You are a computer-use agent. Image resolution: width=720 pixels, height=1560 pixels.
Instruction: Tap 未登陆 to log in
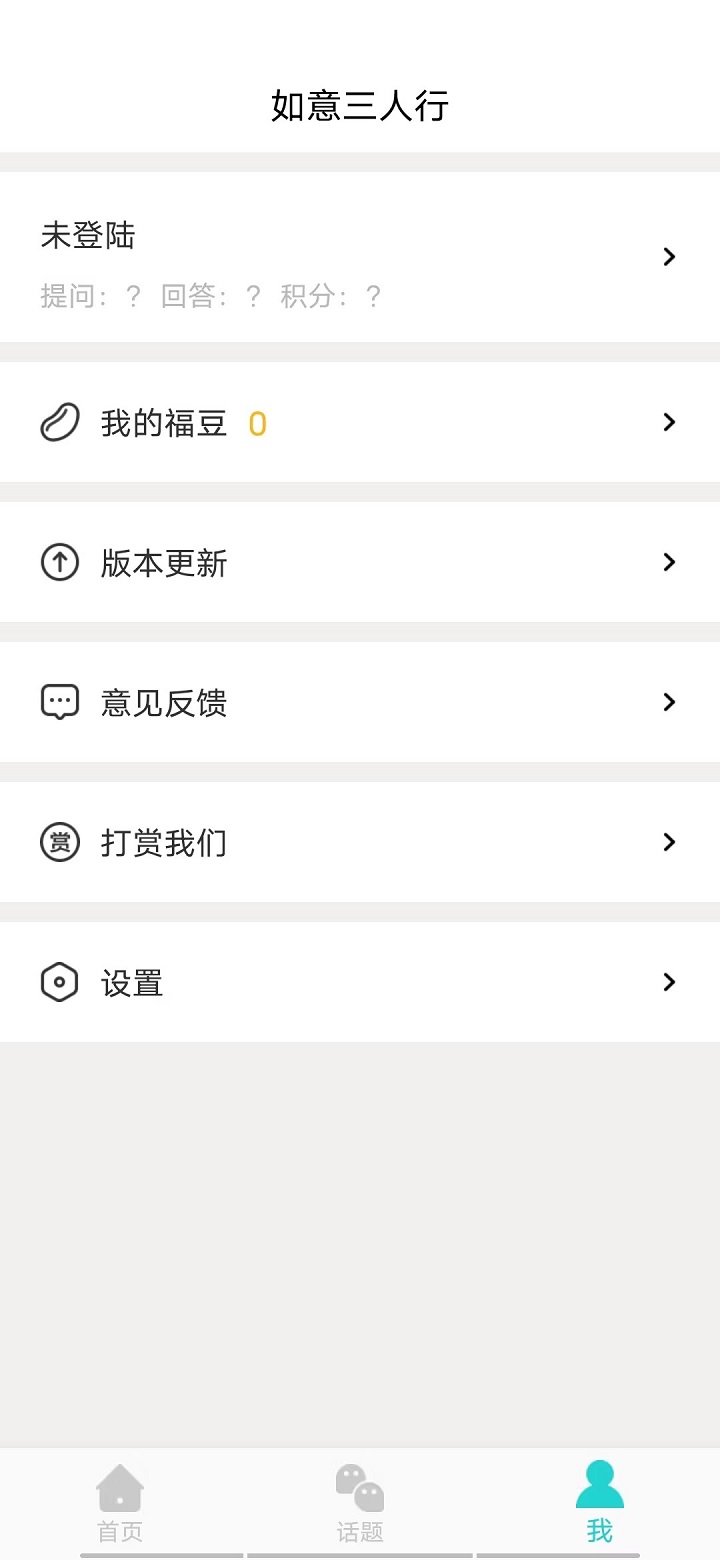point(87,235)
